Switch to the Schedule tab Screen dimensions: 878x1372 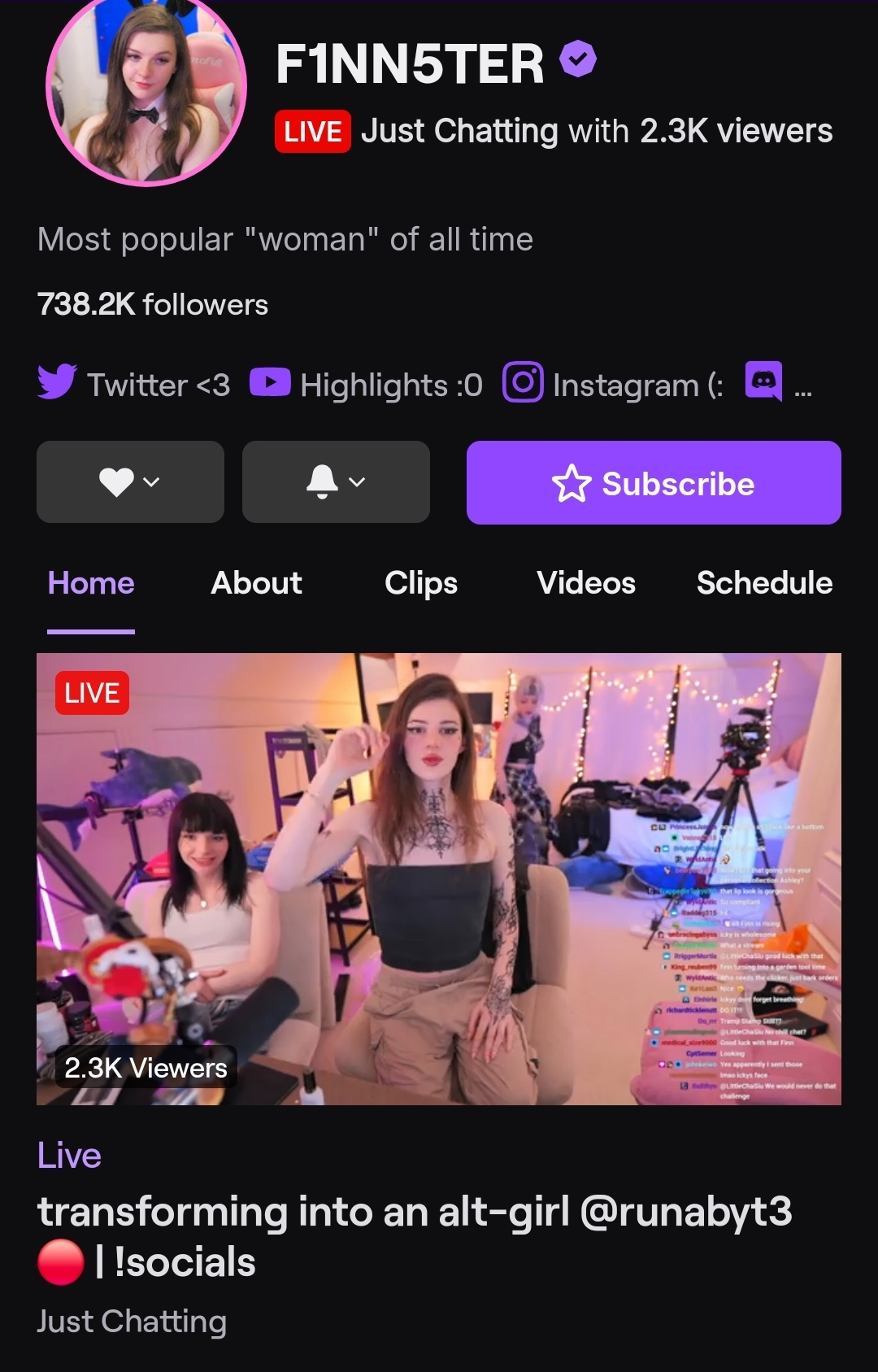pyautogui.click(x=764, y=583)
